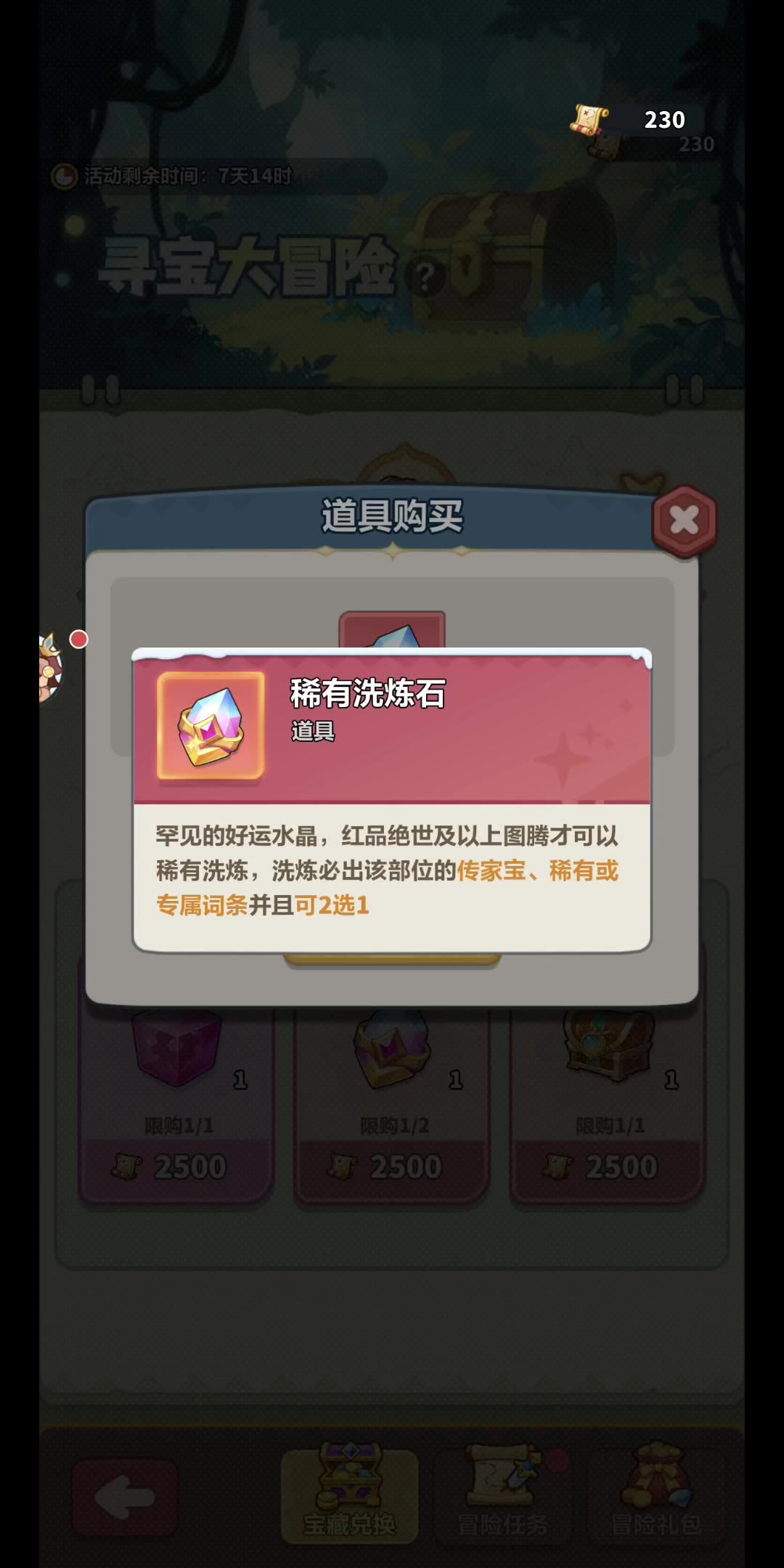Open the 冒险任务 tab
784x1568 pixels.
tap(502, 1495)
